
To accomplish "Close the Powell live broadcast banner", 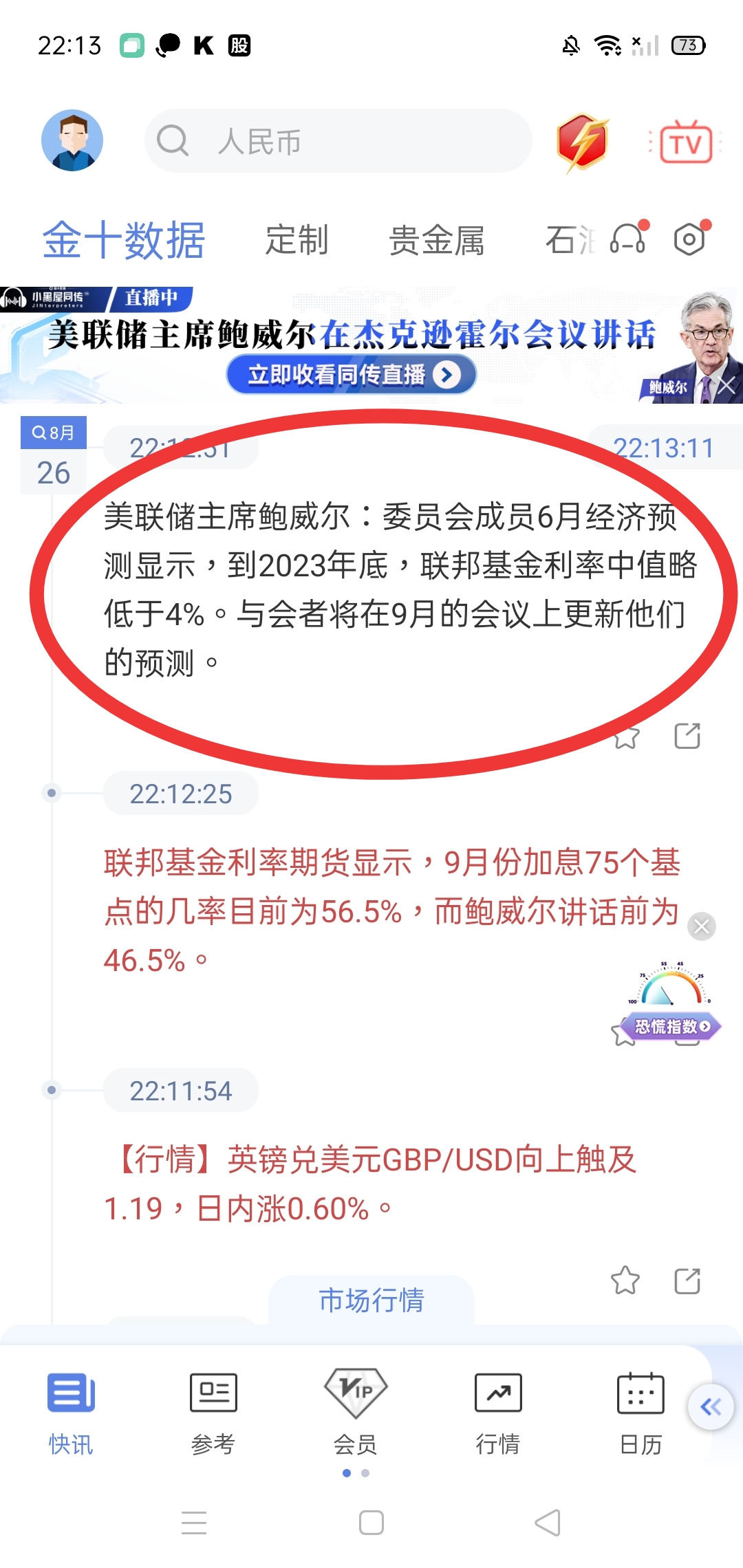I will click(x=726, y=385).
